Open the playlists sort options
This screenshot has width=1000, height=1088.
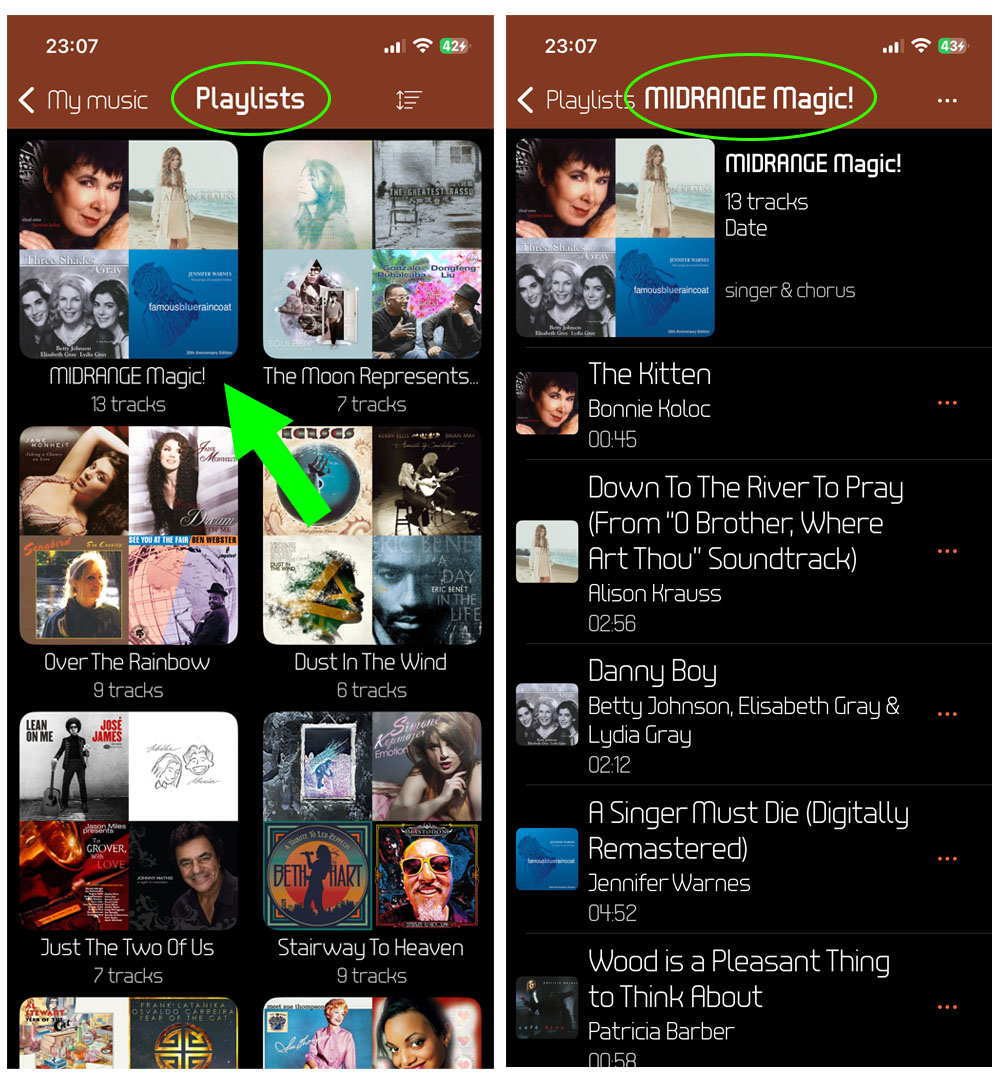pyautogui.click(x=409, y=100)
